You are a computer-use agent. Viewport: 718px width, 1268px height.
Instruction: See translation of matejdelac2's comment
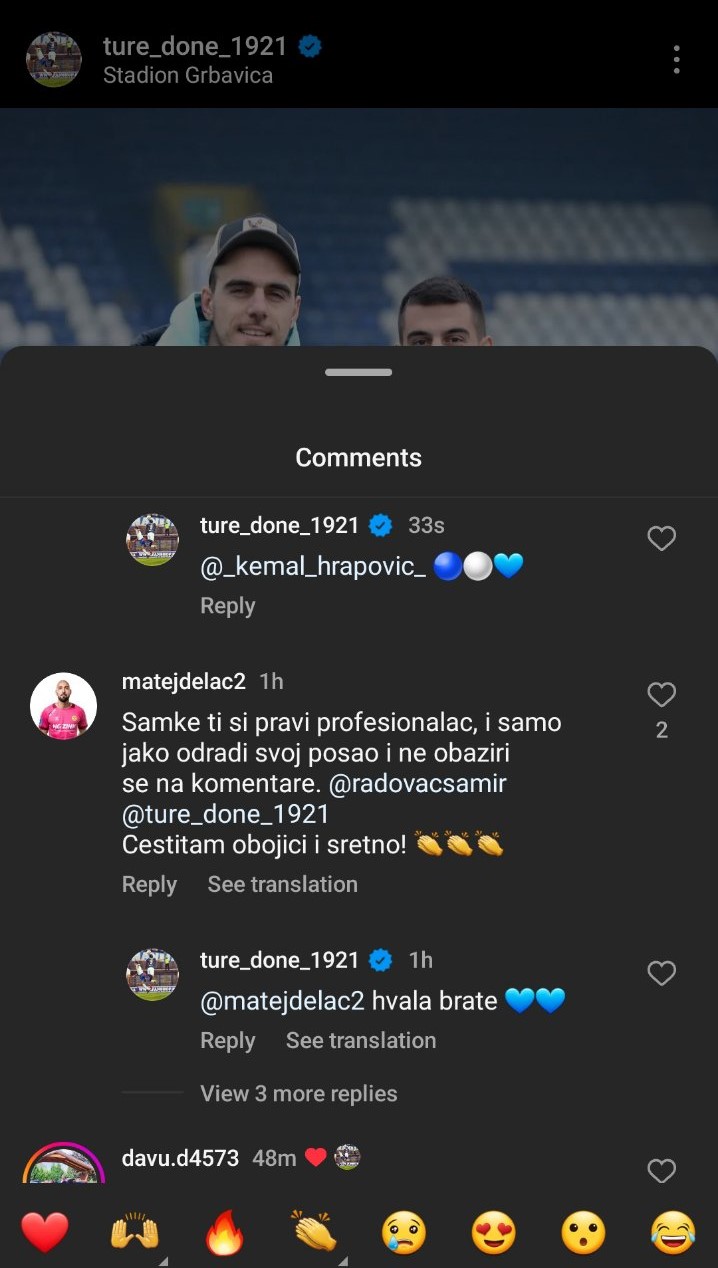tap(282, 885)
